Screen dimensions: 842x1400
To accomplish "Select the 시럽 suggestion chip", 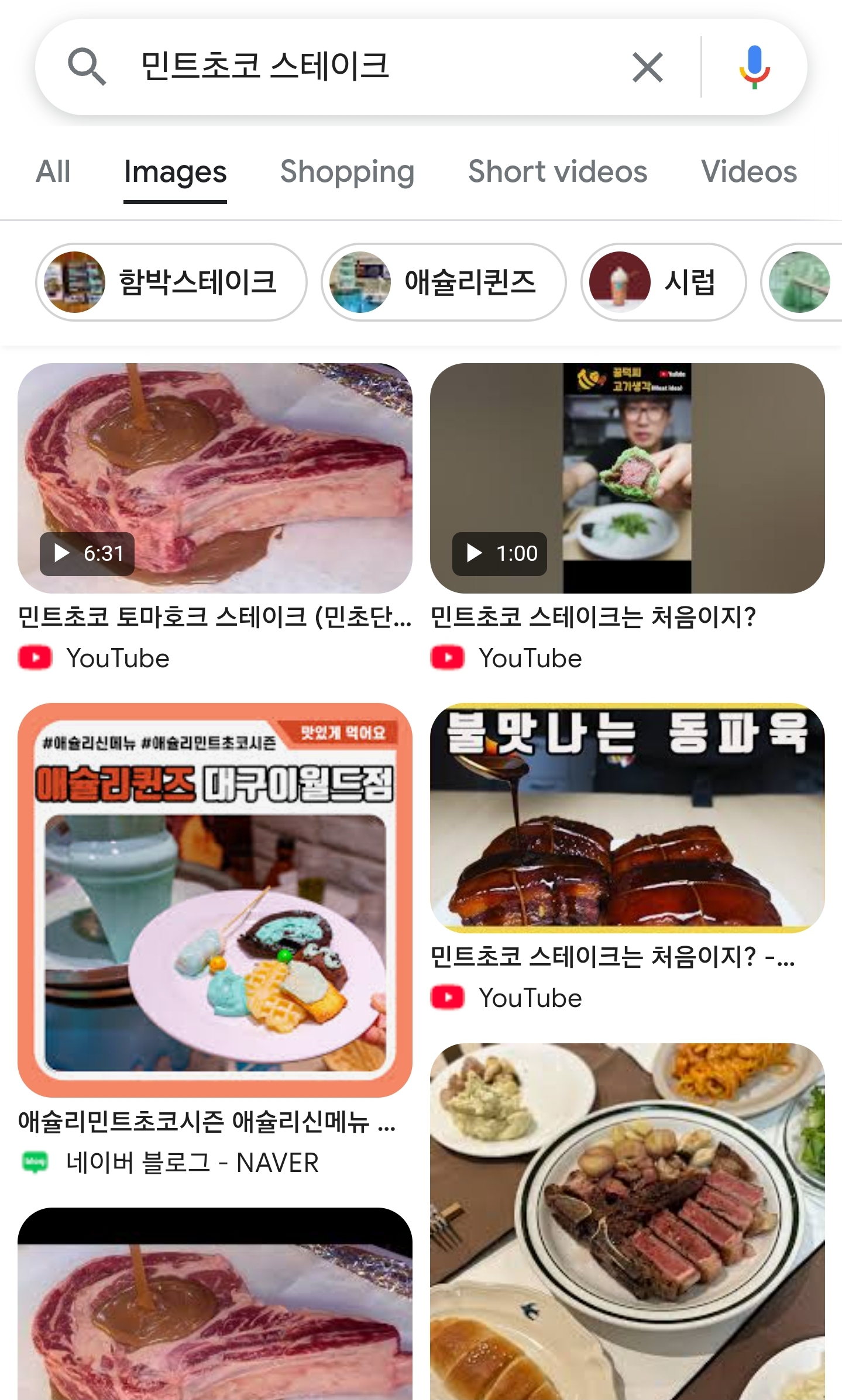I will [663, 282].
